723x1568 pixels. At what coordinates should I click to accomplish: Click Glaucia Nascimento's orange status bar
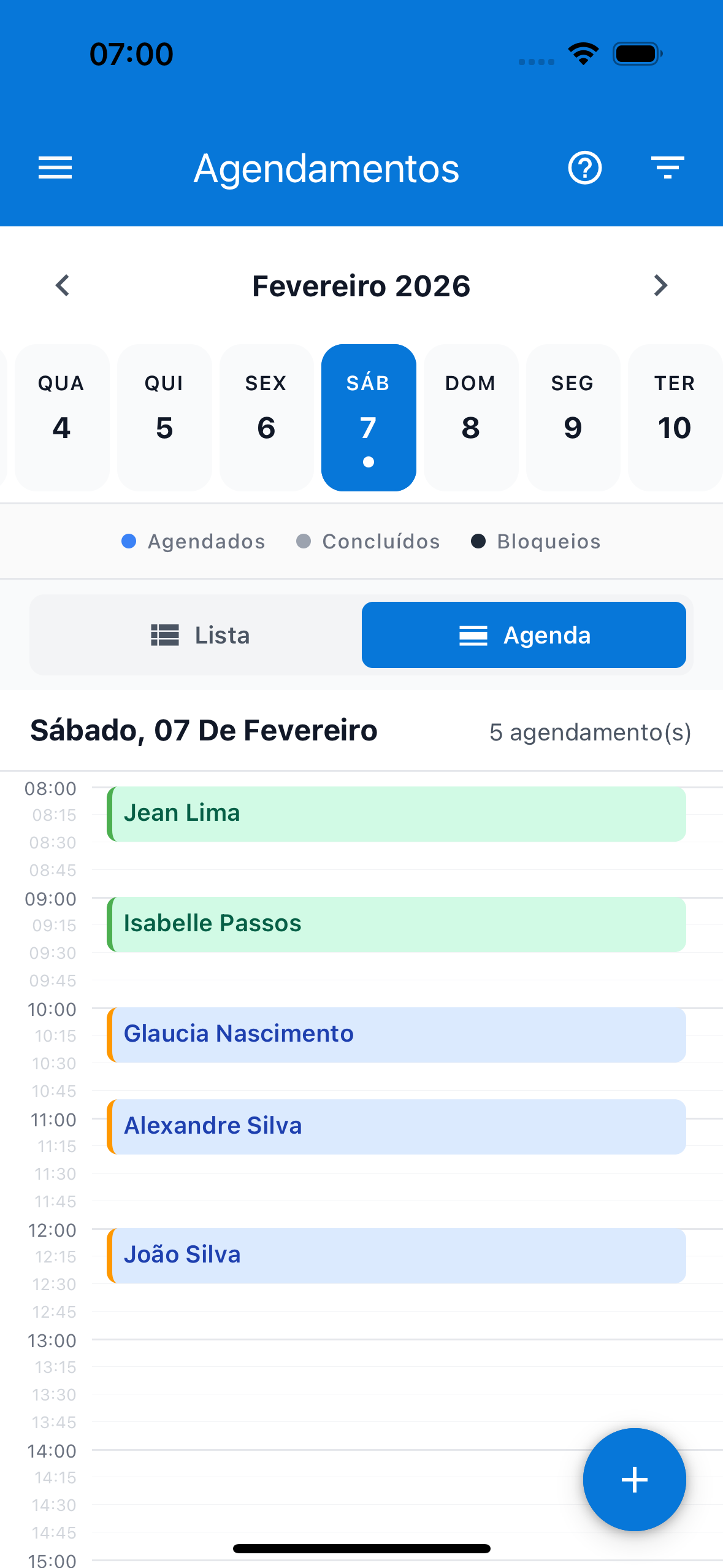point(111,1034)
